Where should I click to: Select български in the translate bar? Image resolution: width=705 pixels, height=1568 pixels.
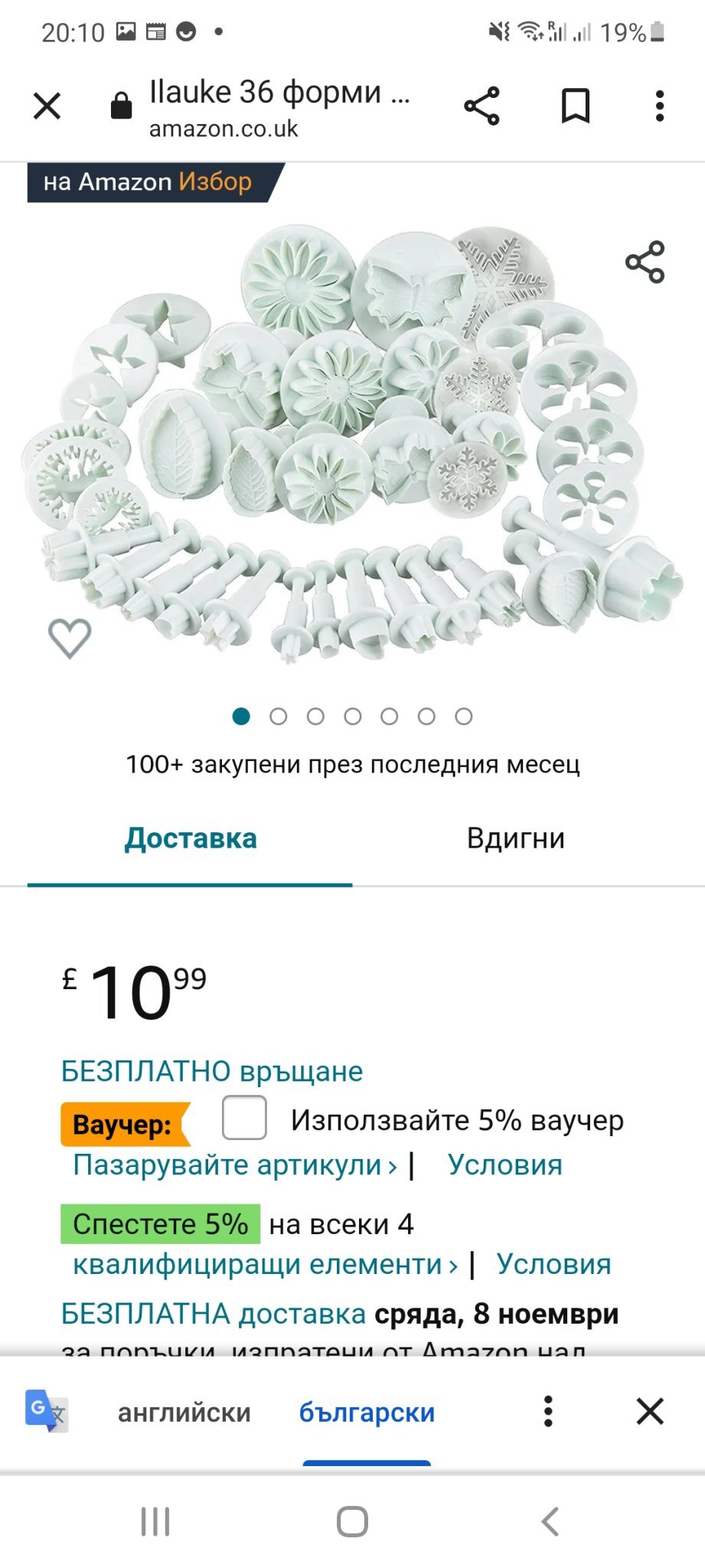(367, 1412)
